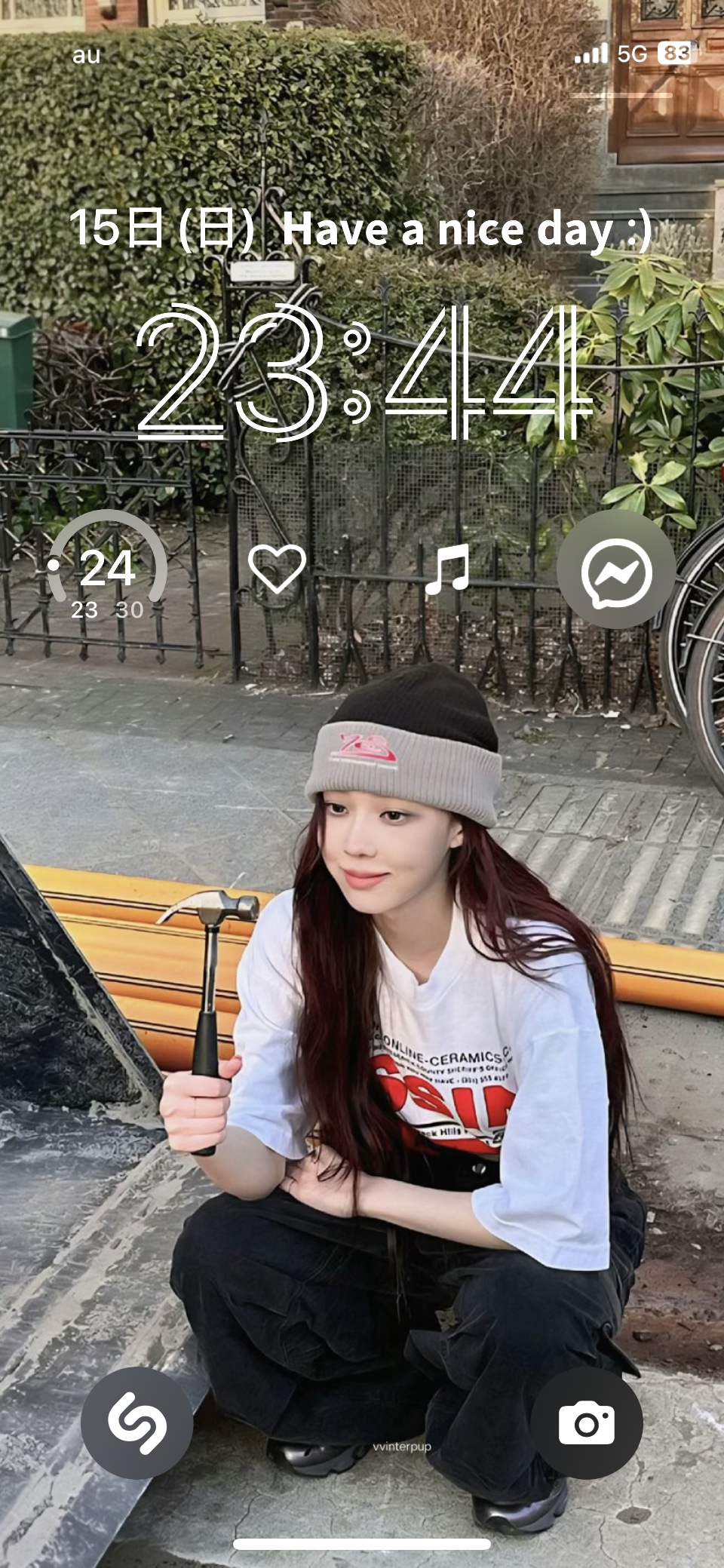
Task: Open the Messenger widget
Action: click(x=616, y=570)
